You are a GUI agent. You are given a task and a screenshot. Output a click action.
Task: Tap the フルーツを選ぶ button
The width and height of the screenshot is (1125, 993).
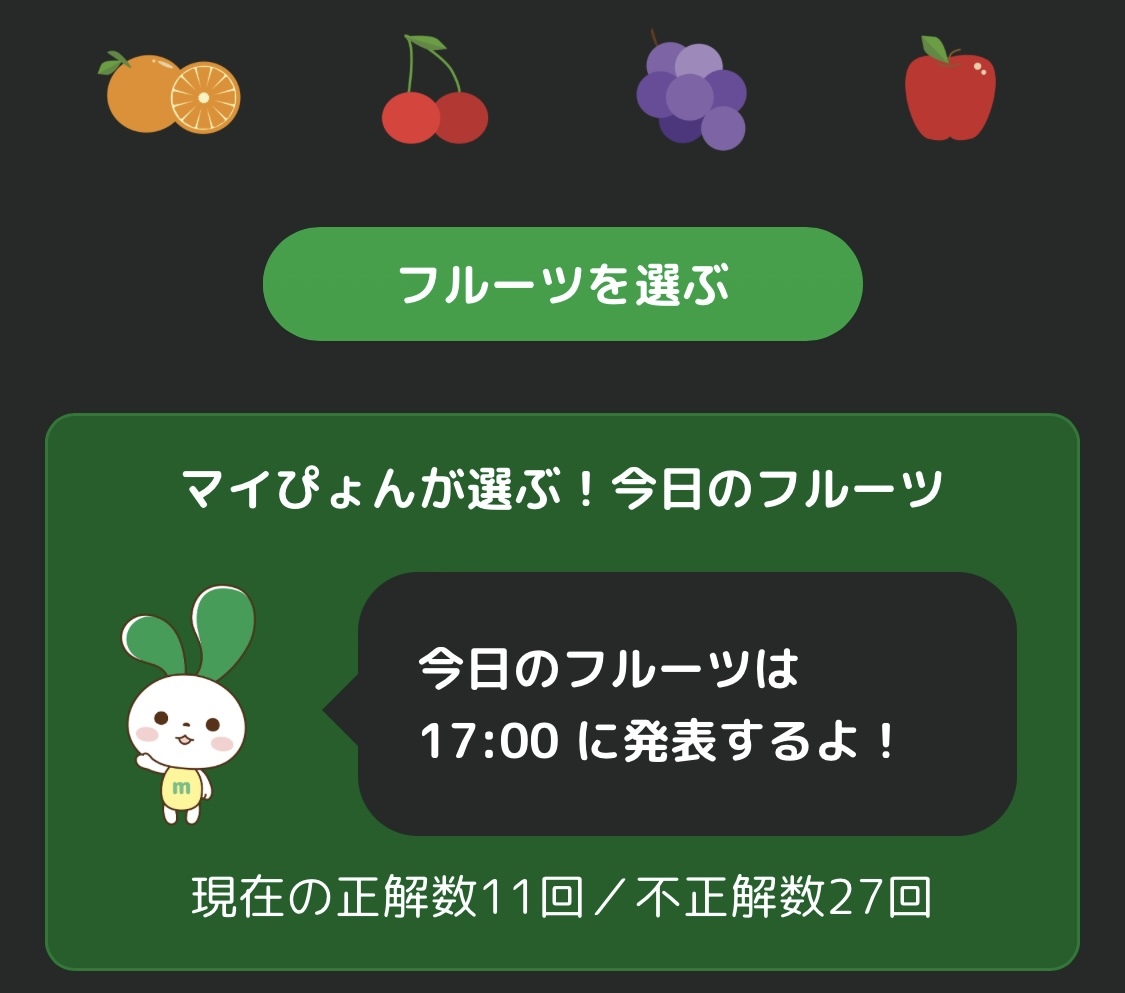tap(562, 284)
